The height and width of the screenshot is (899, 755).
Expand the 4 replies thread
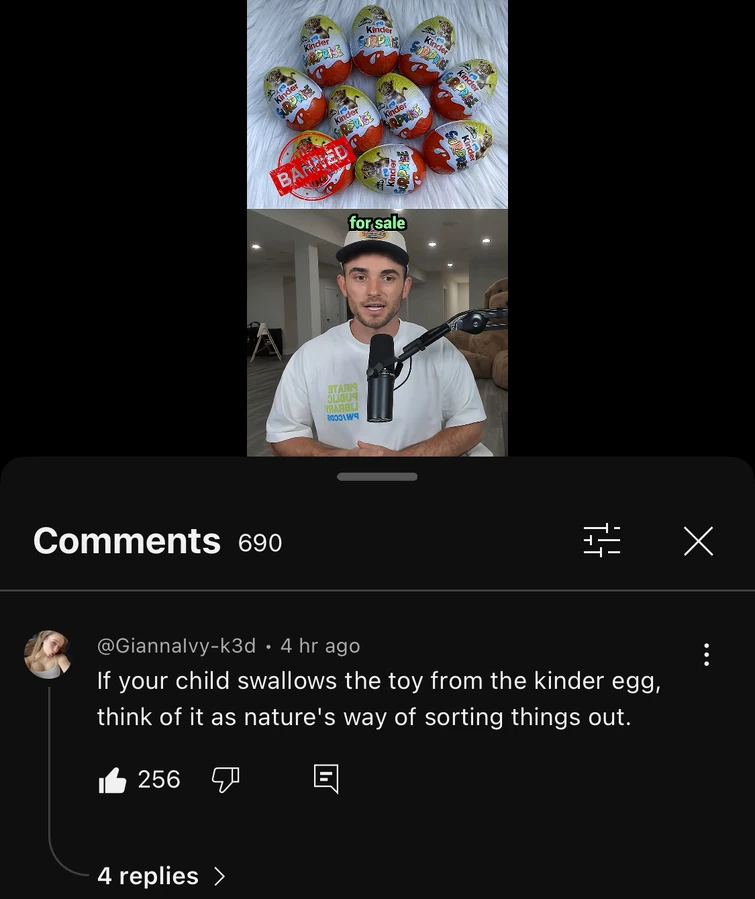(162, 876)
